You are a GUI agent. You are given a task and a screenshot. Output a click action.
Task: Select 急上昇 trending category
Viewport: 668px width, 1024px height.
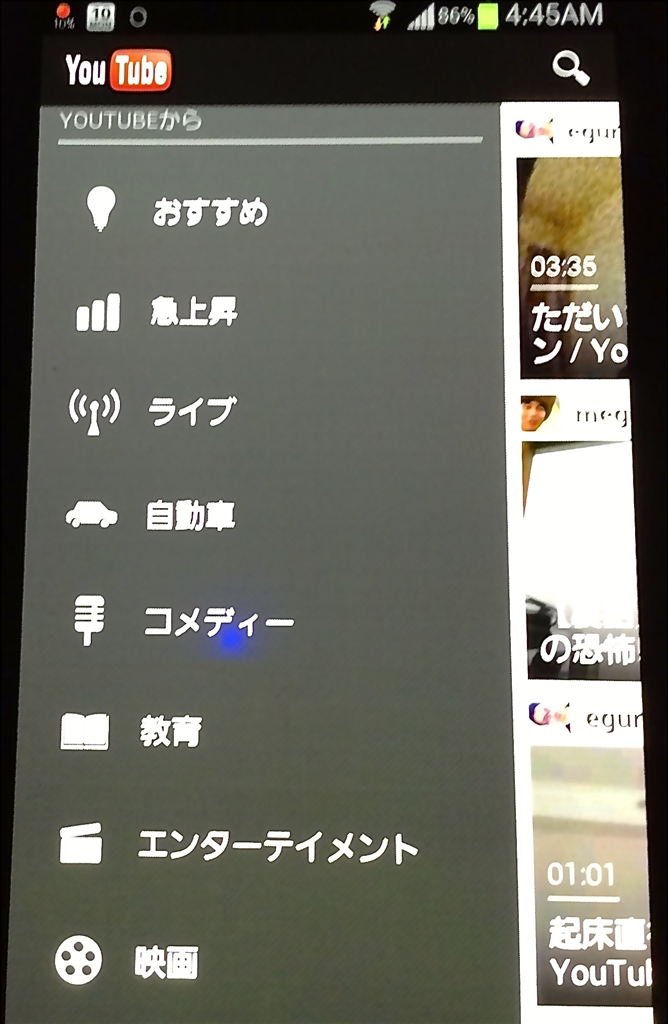pyautogui.click(x=193, y=313)
